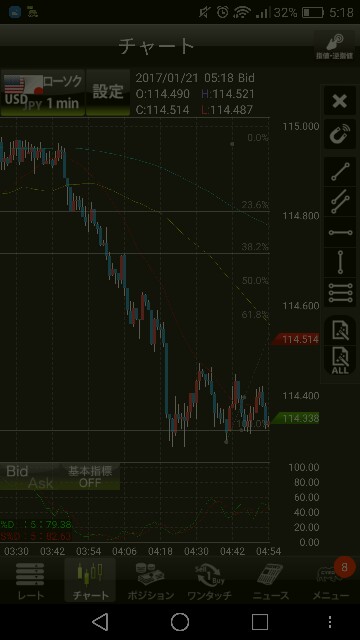This screenshot has width=360, height=640.
Task: Open the USD/JPY 1 min candlestick selector
Action: pos(43,93)
